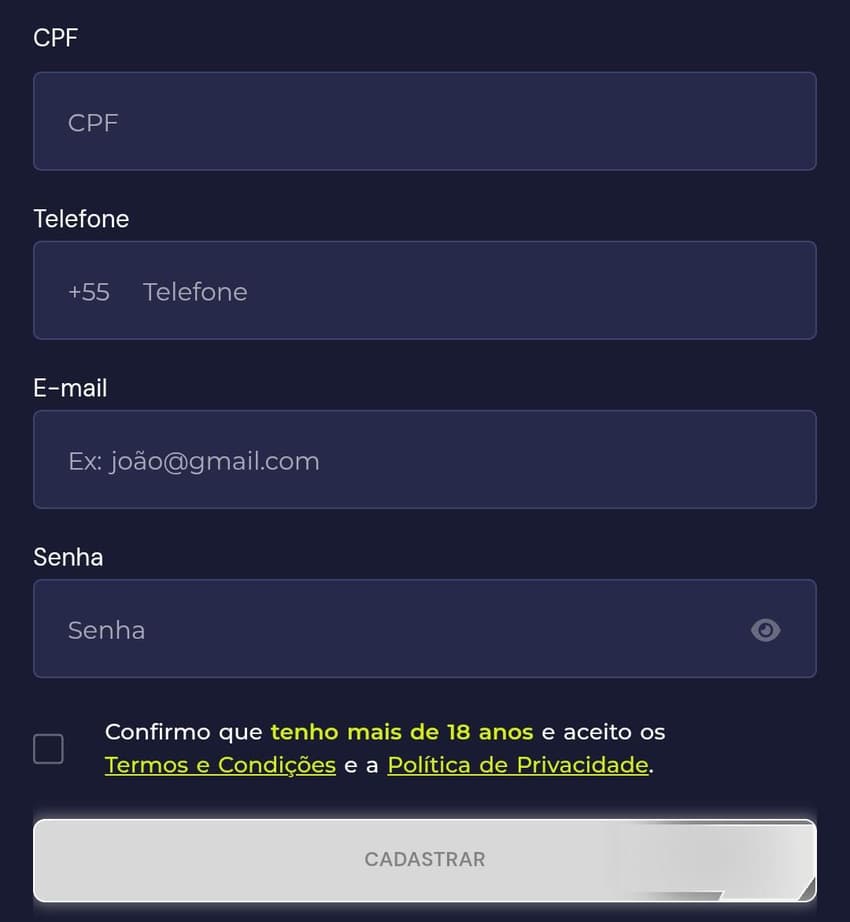Select the E-mail input field

point(425,460)
